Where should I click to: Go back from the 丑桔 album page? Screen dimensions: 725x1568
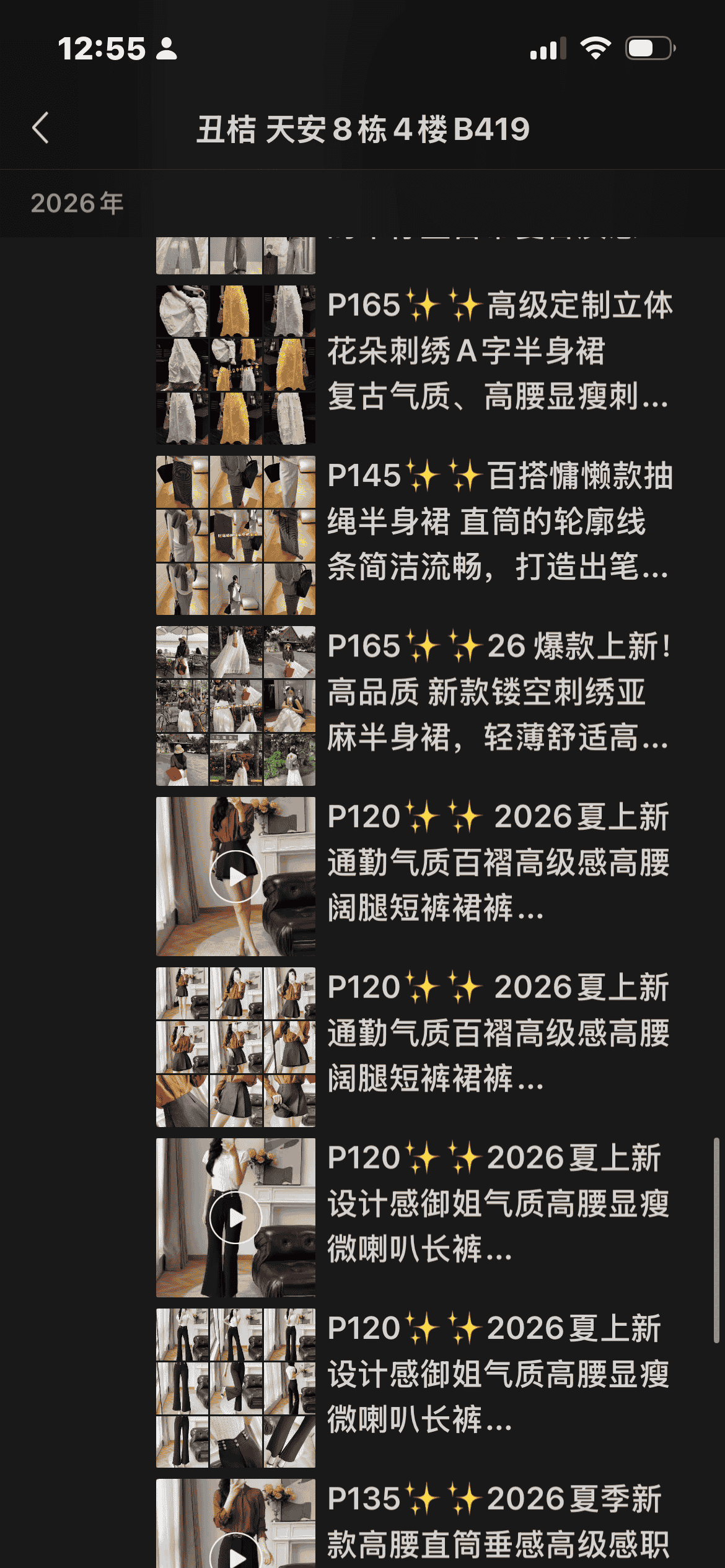tap(41, 128)
